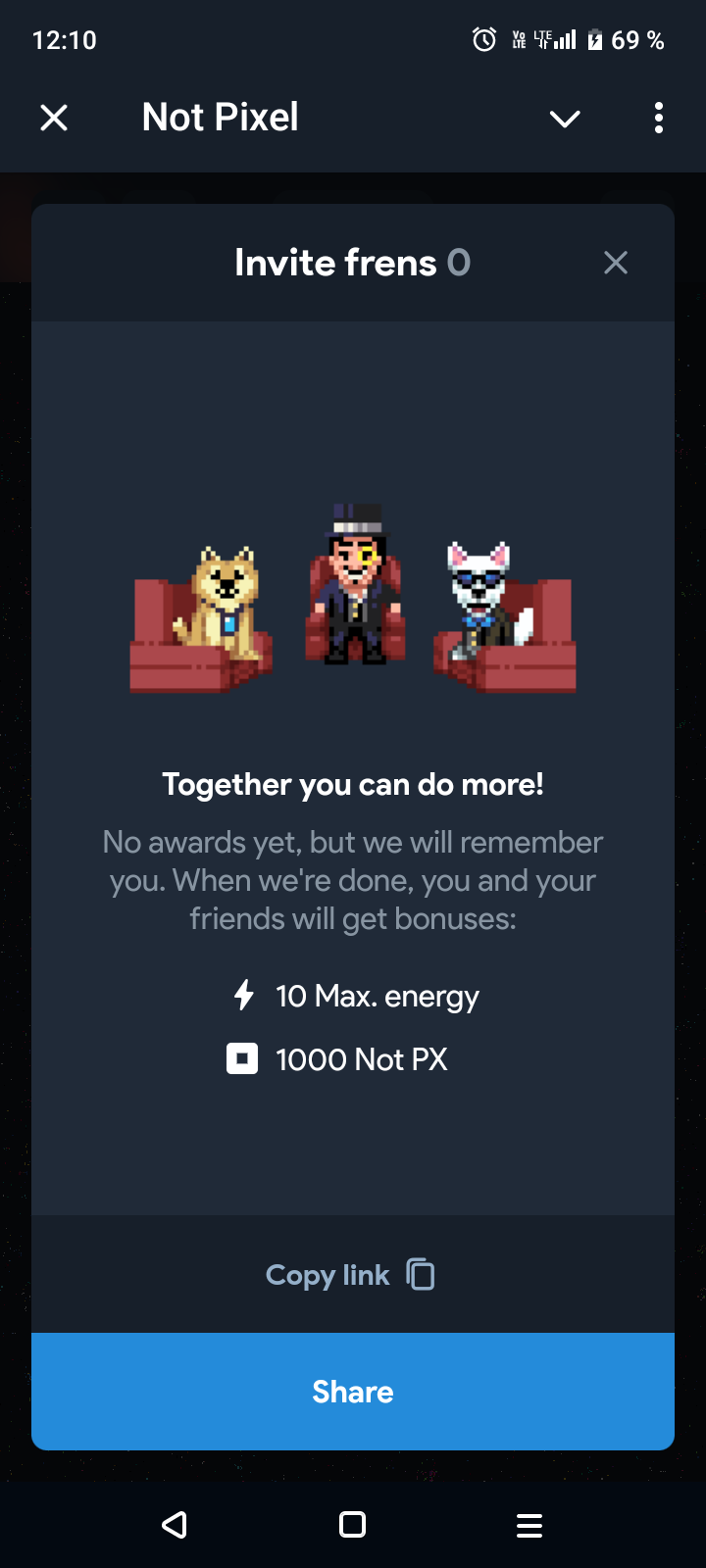Collapse the app with the down chevron
706x1568 pixels.
pos(565,119)
